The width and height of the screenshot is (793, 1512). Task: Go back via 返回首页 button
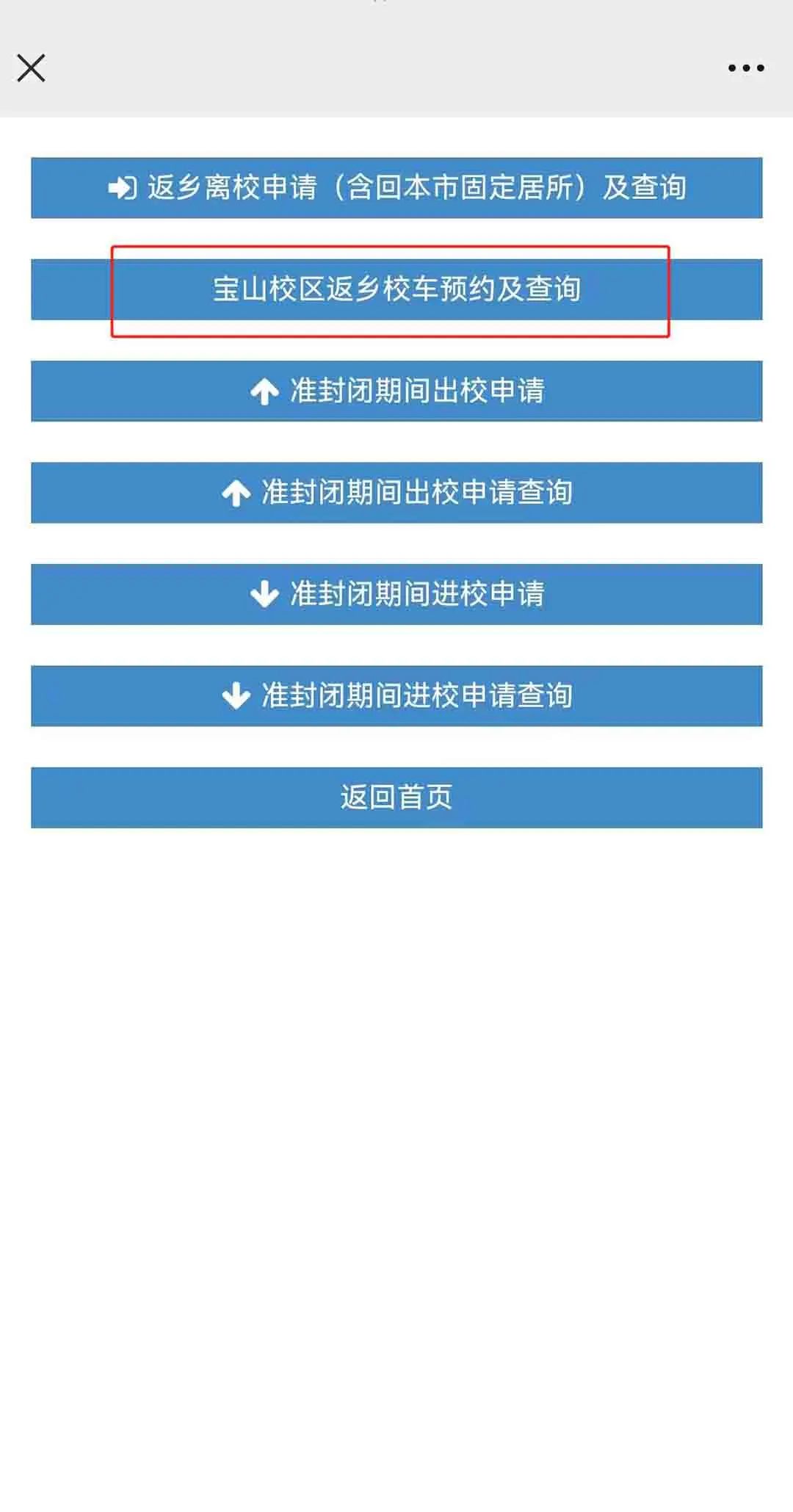click(396, 797)
